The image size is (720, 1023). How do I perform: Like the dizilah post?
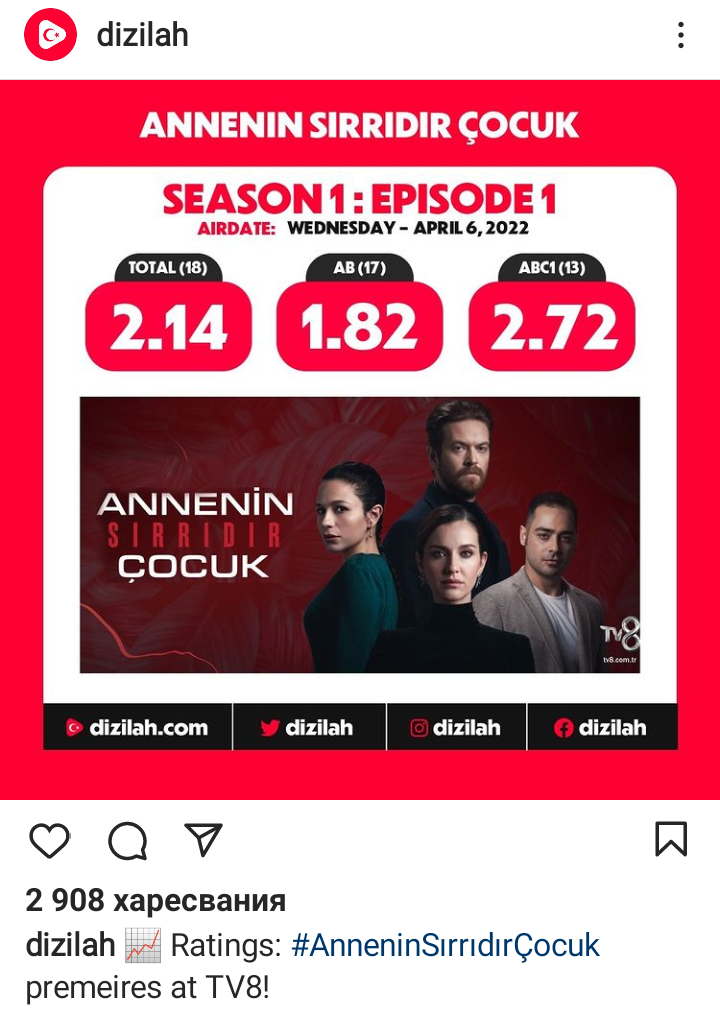(x=50, y=840)
